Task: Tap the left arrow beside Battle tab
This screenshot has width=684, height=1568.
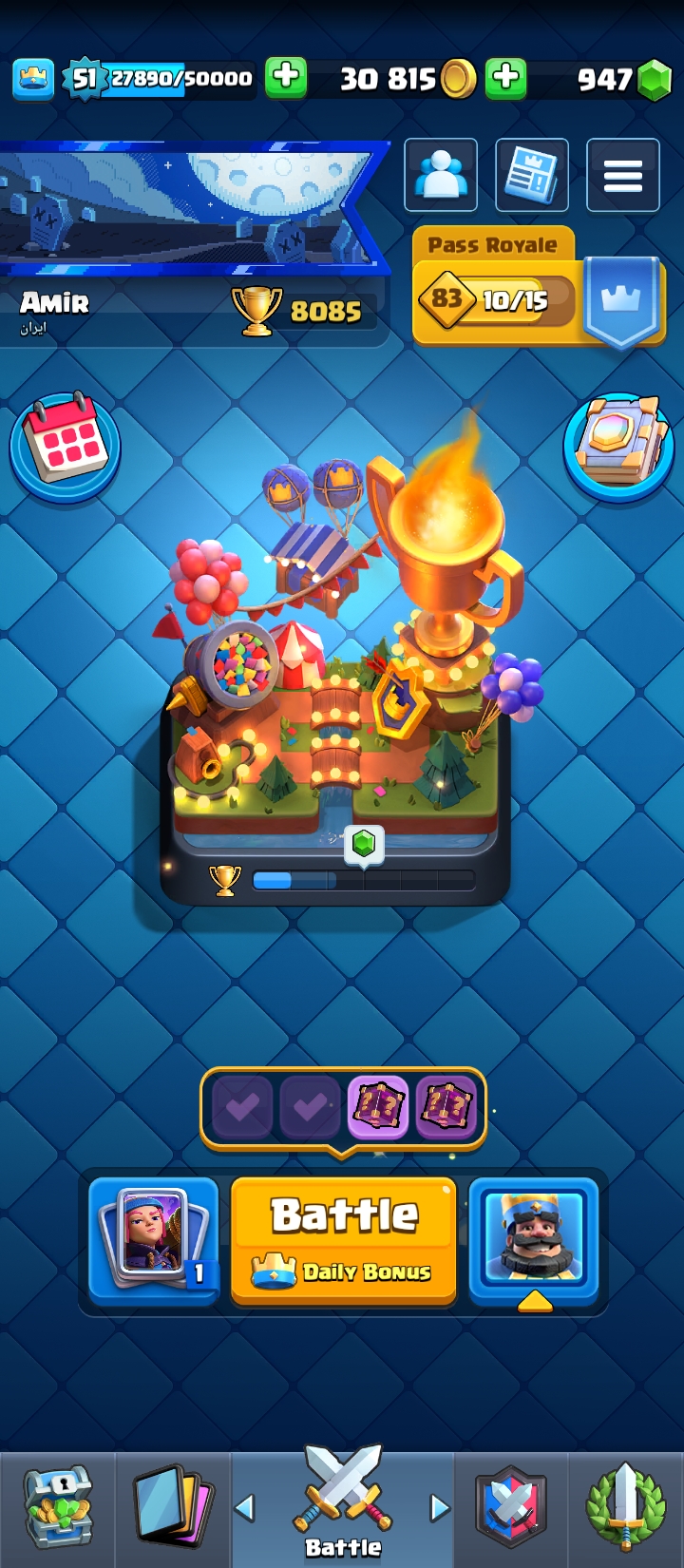Action: tap(245, 1507)
